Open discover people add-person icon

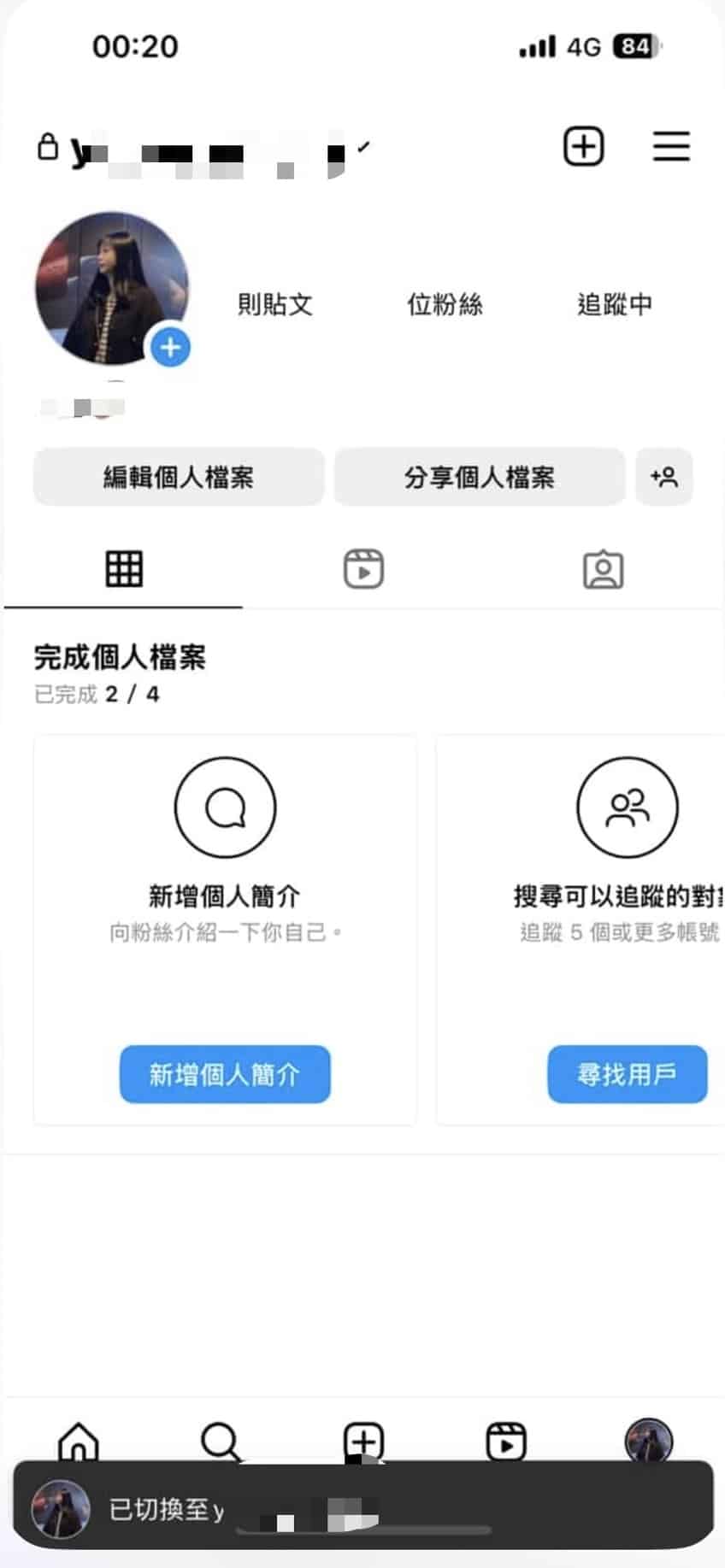point(664,477)
